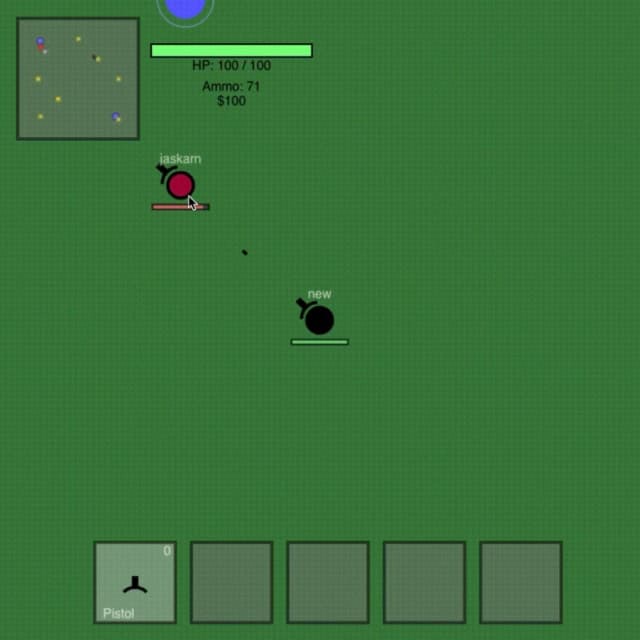
Task: Select the Pistol inventory slot
Action: coord(135,582)
